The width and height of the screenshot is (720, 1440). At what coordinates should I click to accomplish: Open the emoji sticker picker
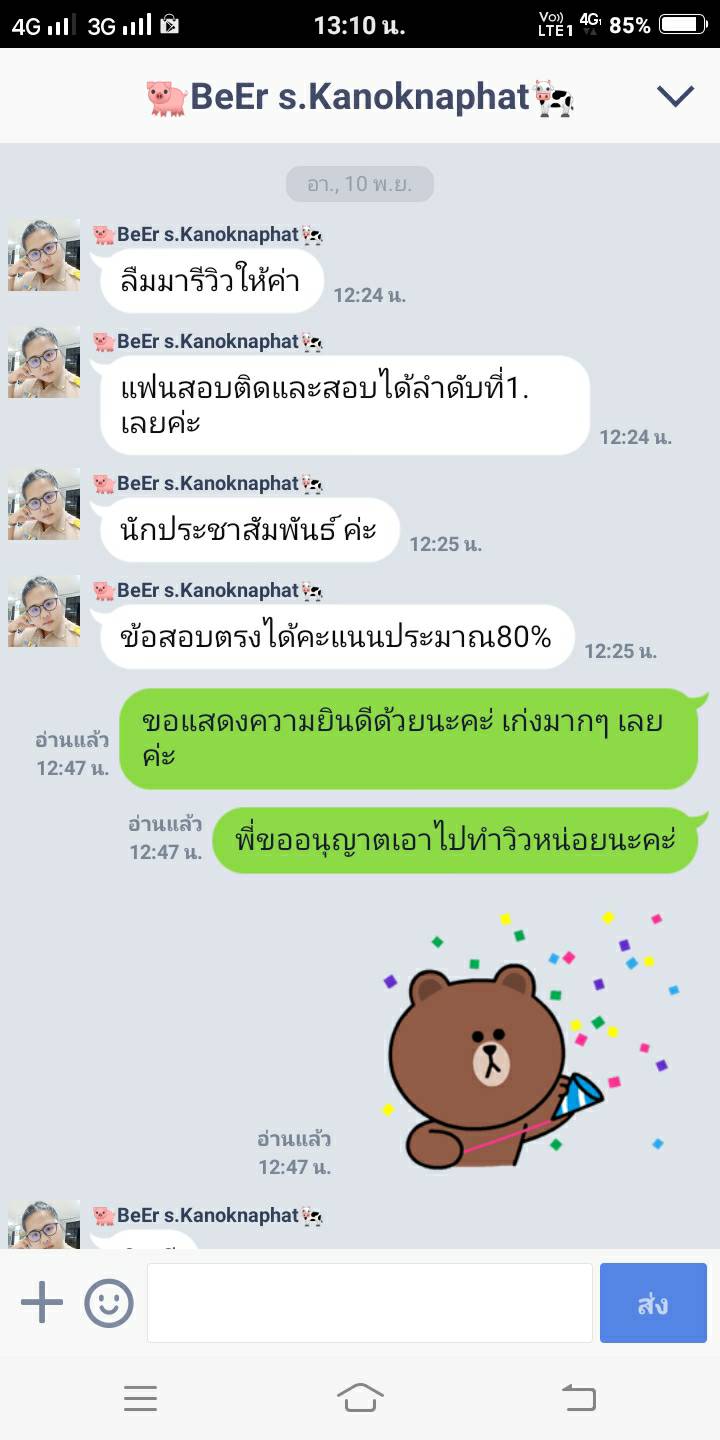click(x=108, y=1303)
